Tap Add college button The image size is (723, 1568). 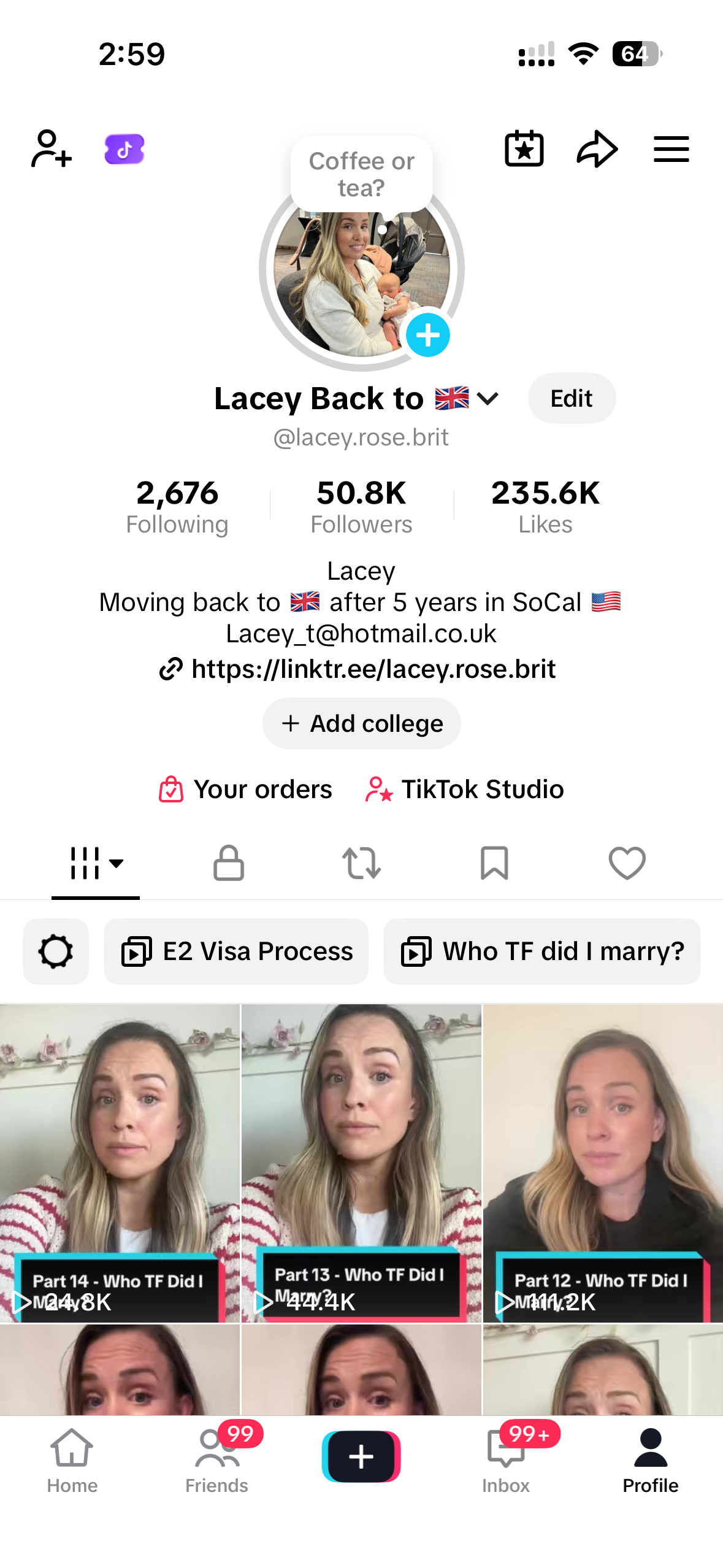click(x=361, y=724)
